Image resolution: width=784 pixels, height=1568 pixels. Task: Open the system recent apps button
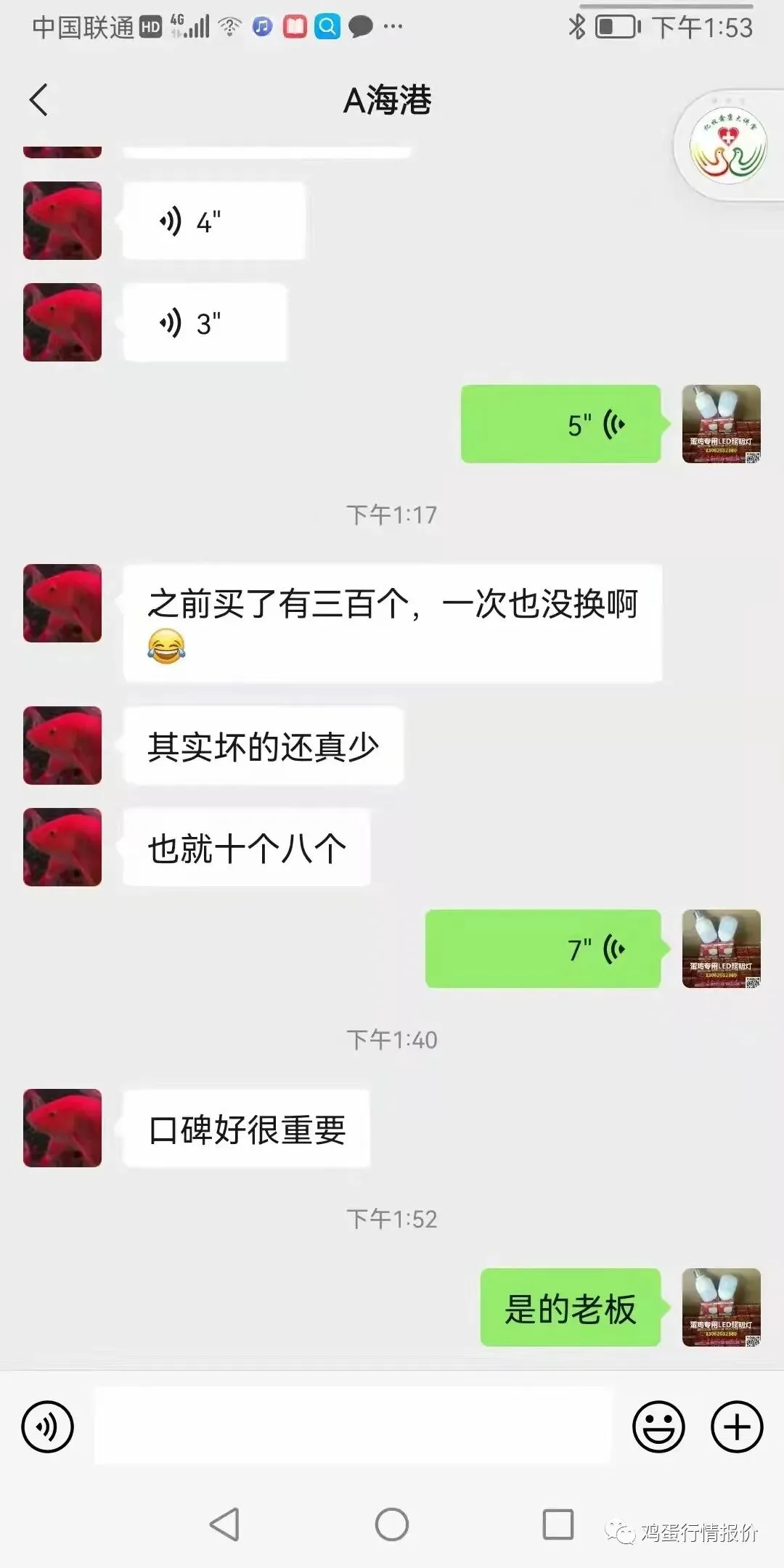[558, 1524]
